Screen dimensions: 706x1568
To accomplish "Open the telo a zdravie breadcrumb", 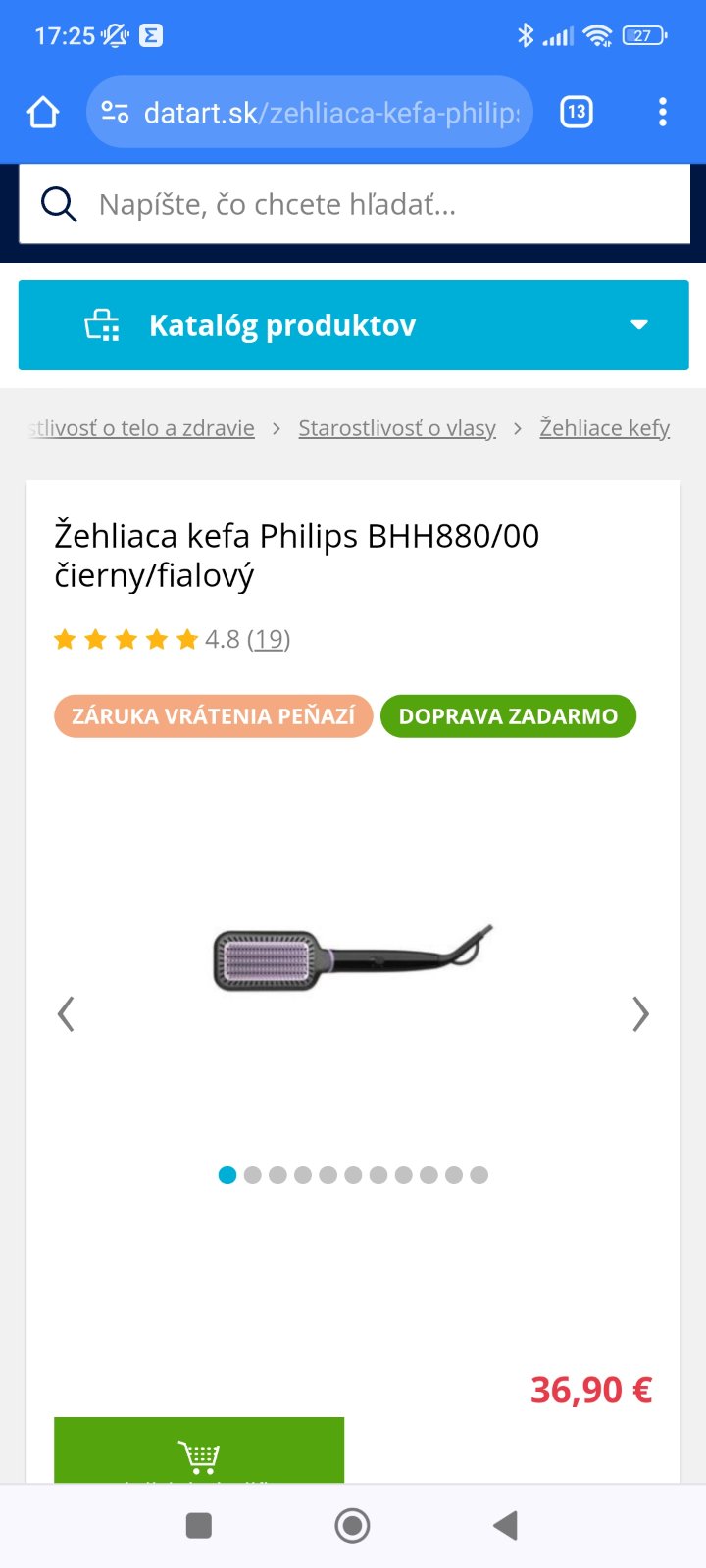I will (x=142, y=428).
